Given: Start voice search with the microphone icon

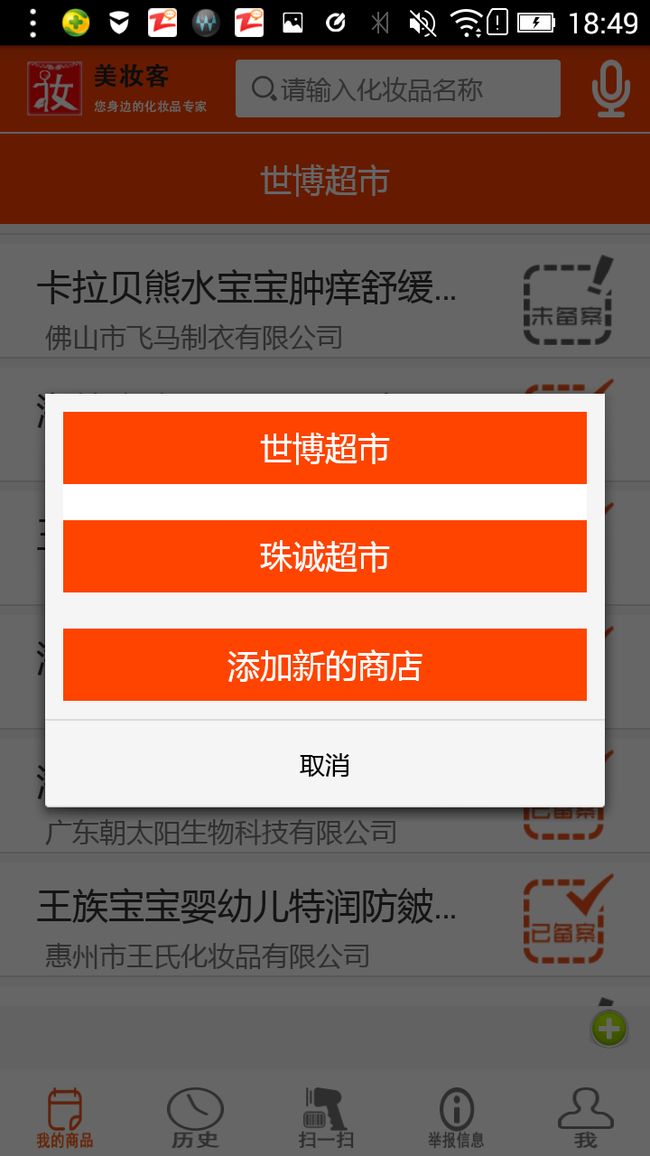Looking at the screenshot, I should tap(610, 89).
